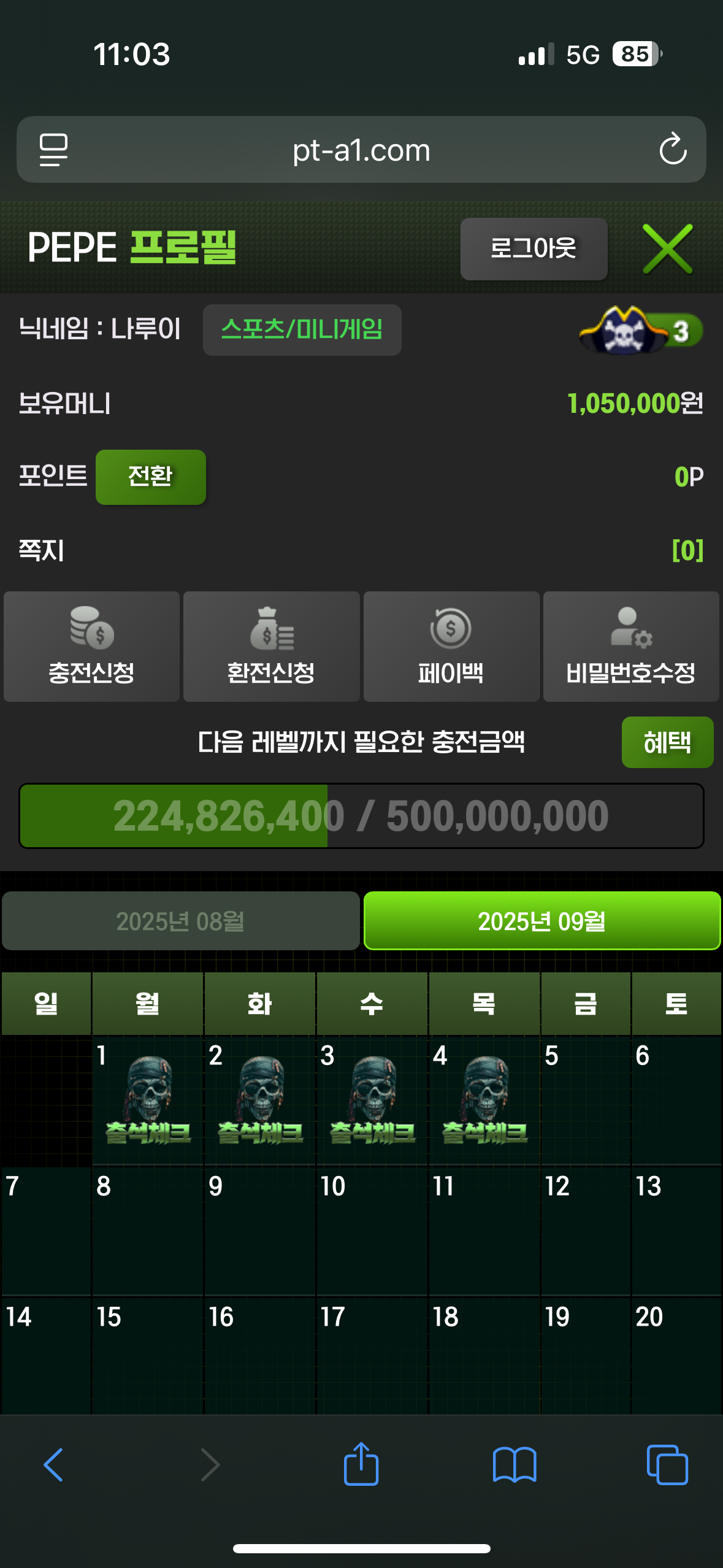Viewport: 723px width, 1568px height.
Task: Convert points with the 전환 button
Action: tap(150, 477)
